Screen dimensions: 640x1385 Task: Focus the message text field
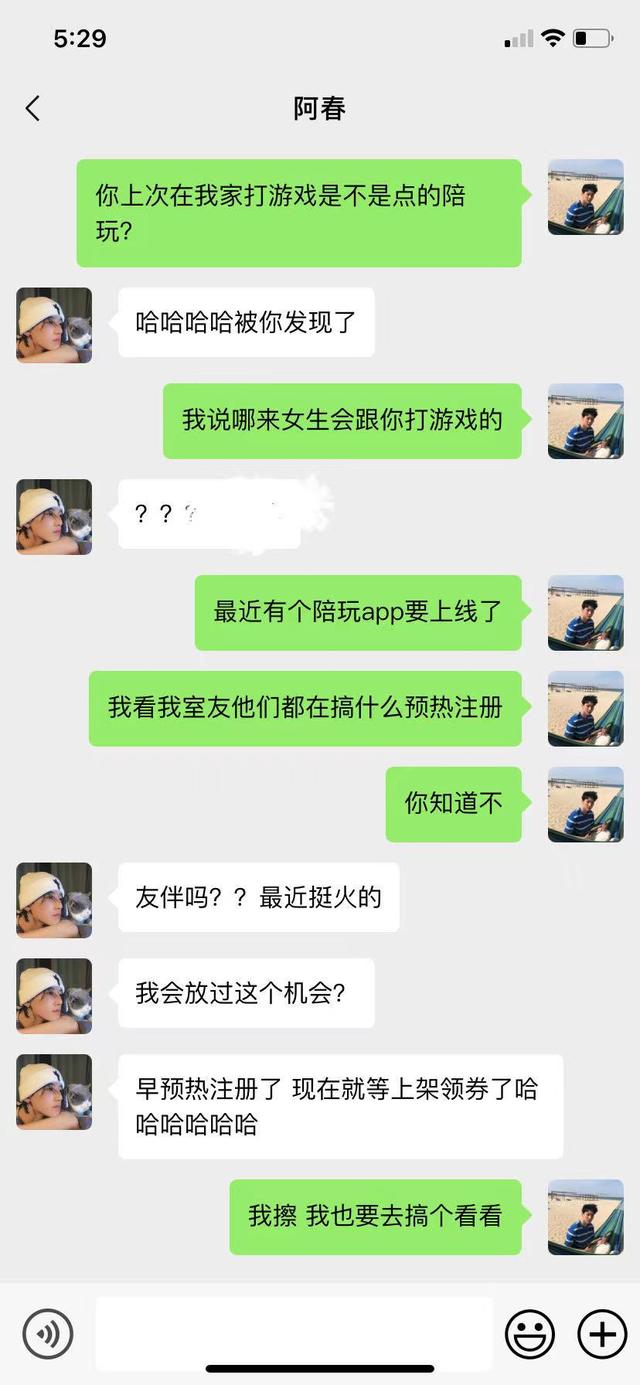coord(294,1333)
